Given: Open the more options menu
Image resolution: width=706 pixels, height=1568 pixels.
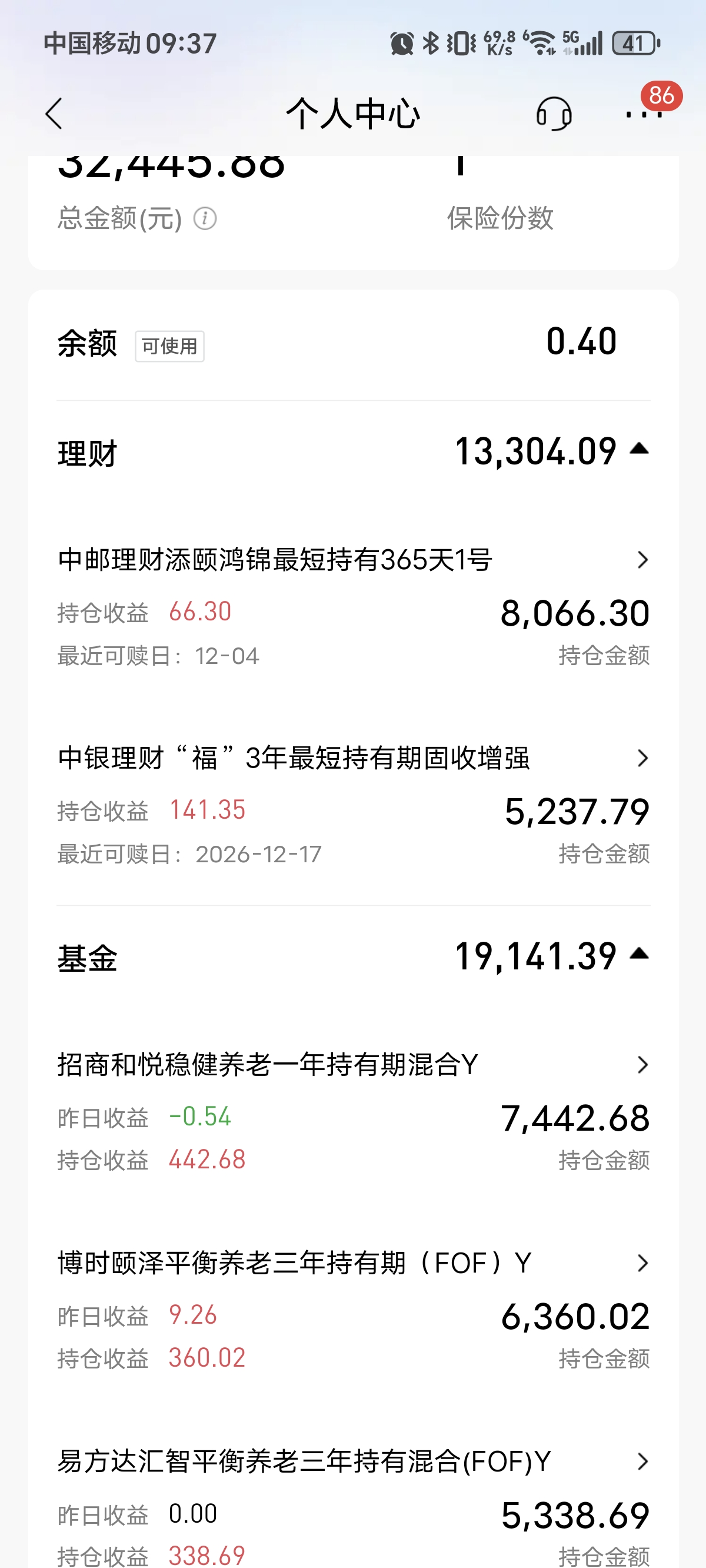Looking at the screenshot, I should (x=643, y=114).
